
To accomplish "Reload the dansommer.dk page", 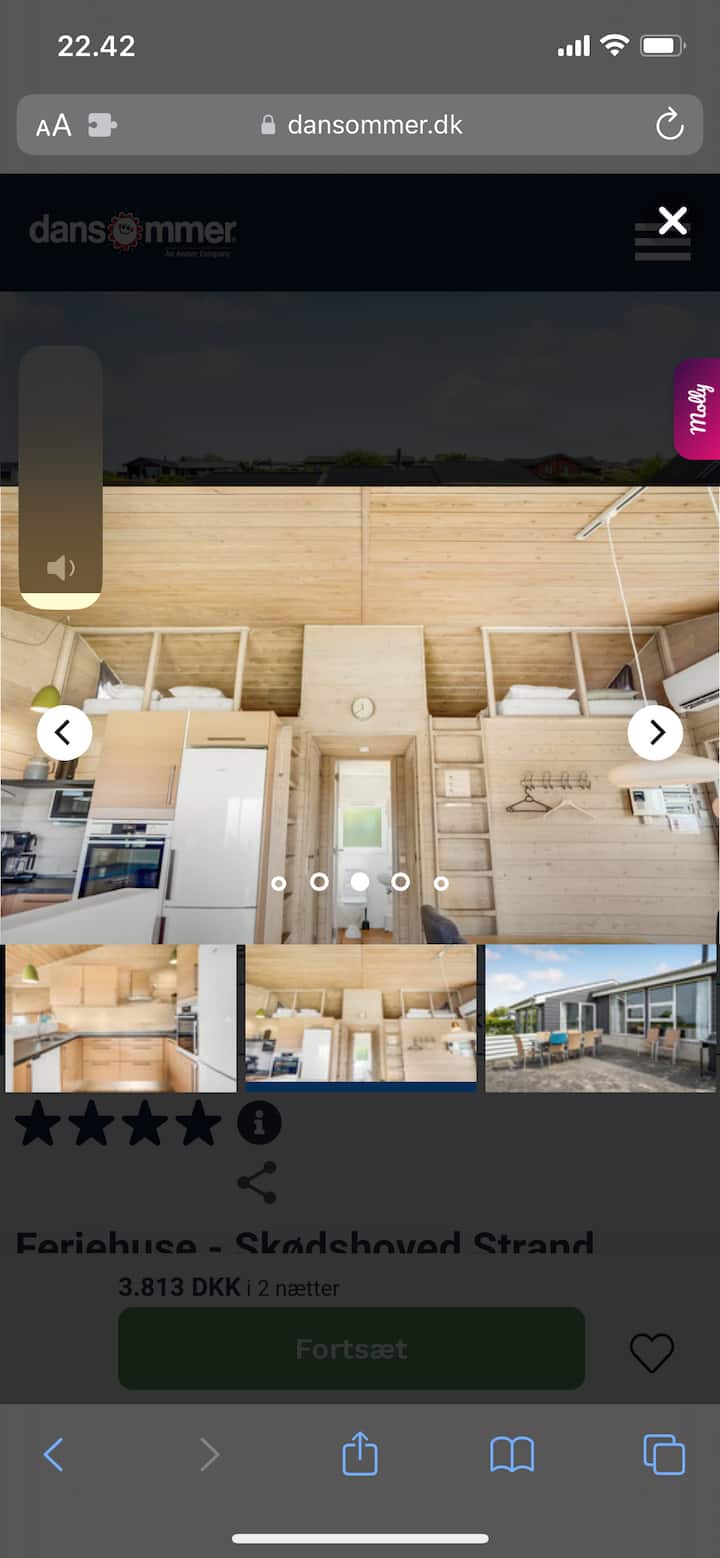I will [669, 125].
